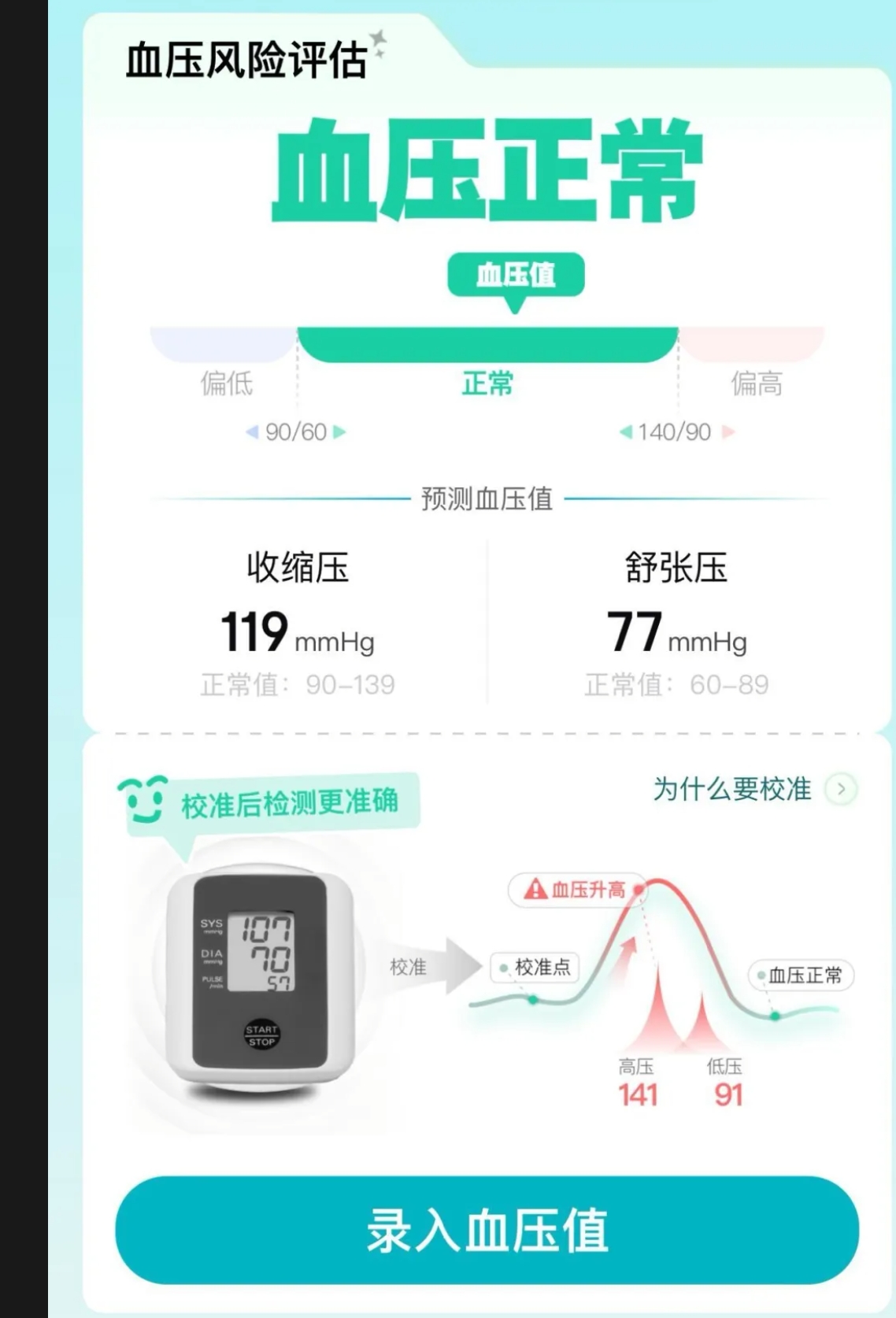896x1318 pixels.
Task: Tap the 录入血压值 button
Action: point(487,1230)
